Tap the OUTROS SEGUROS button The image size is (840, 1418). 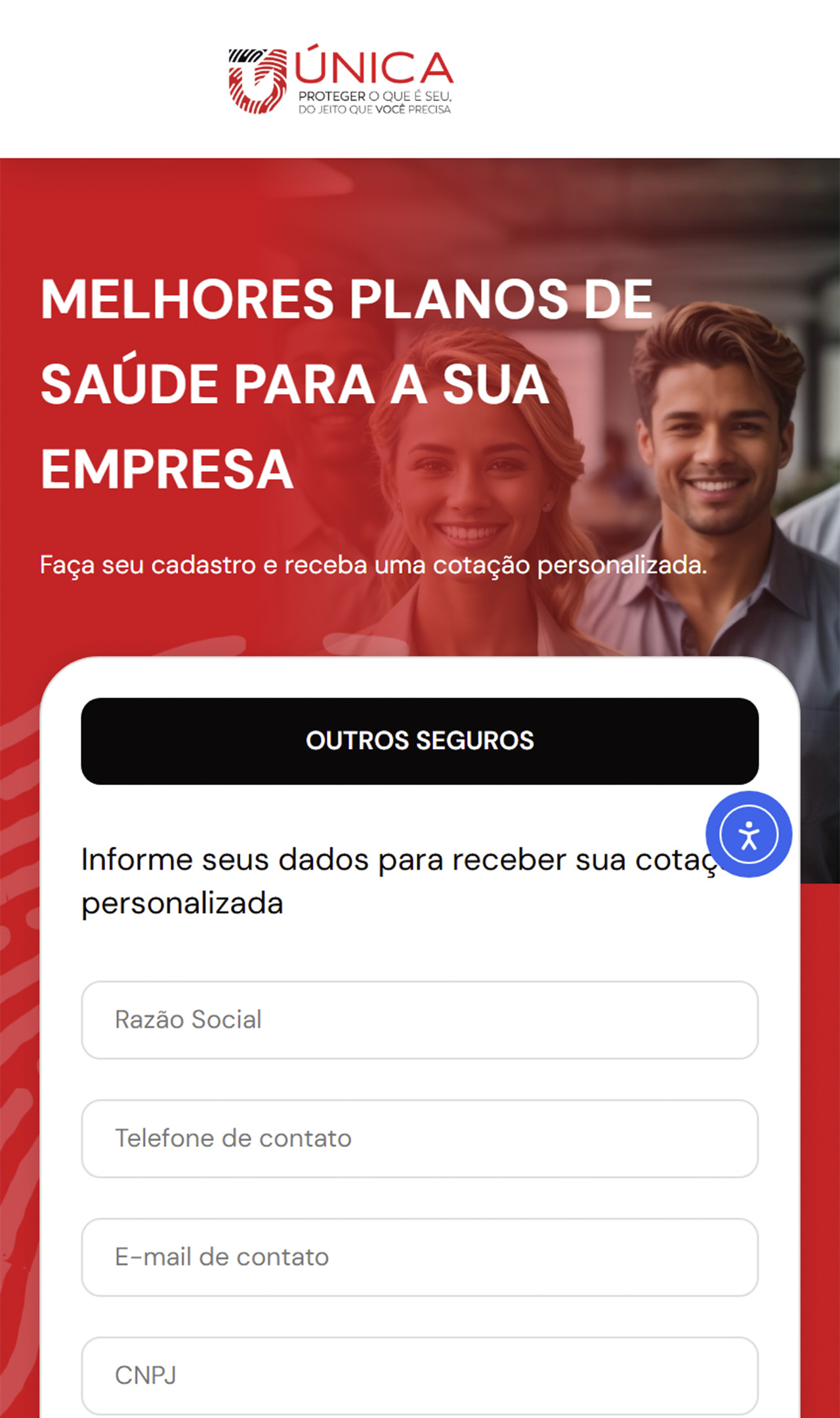[x=420, y=741]
